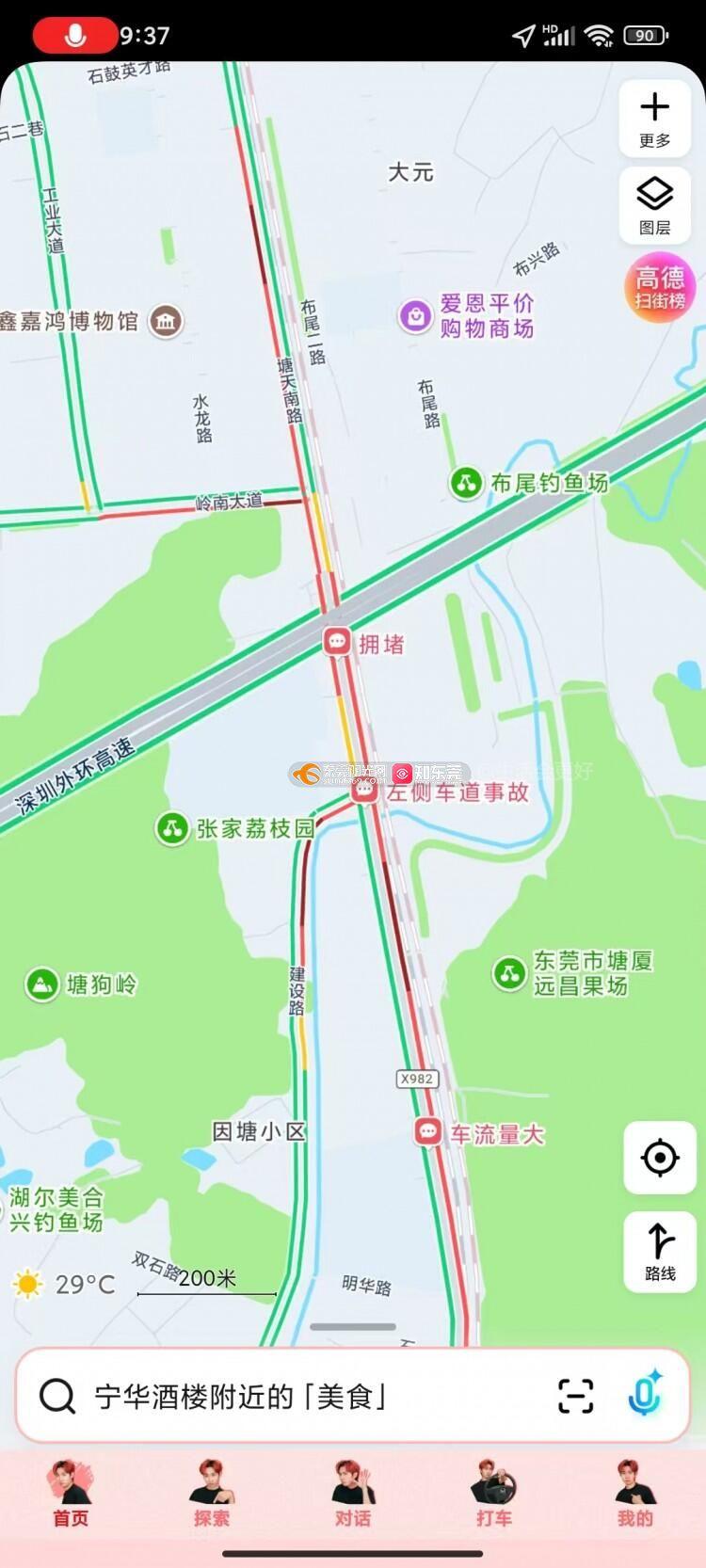Recenter map on current location
Screen dimensions: 706x1568
[x=660, y=1158]
